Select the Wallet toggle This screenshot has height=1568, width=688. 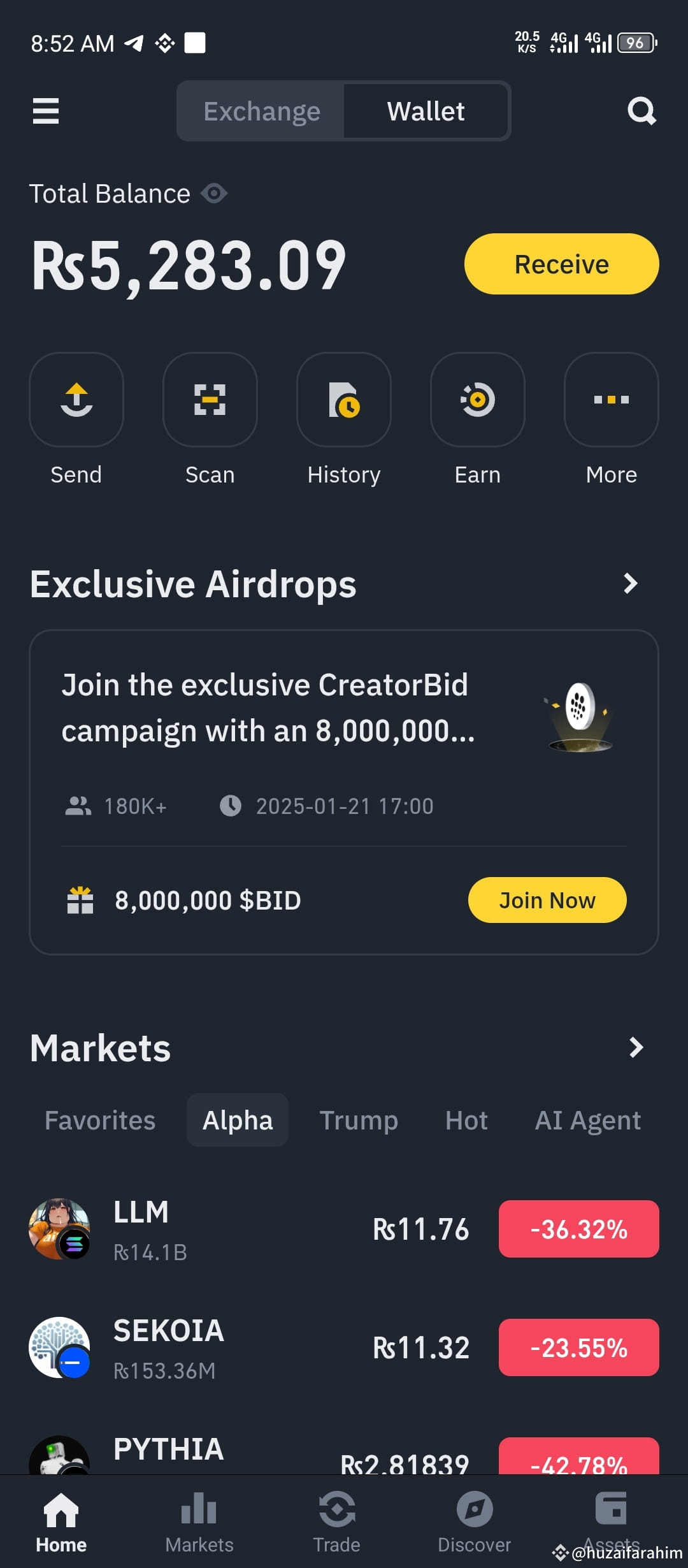tap(426, 111)
